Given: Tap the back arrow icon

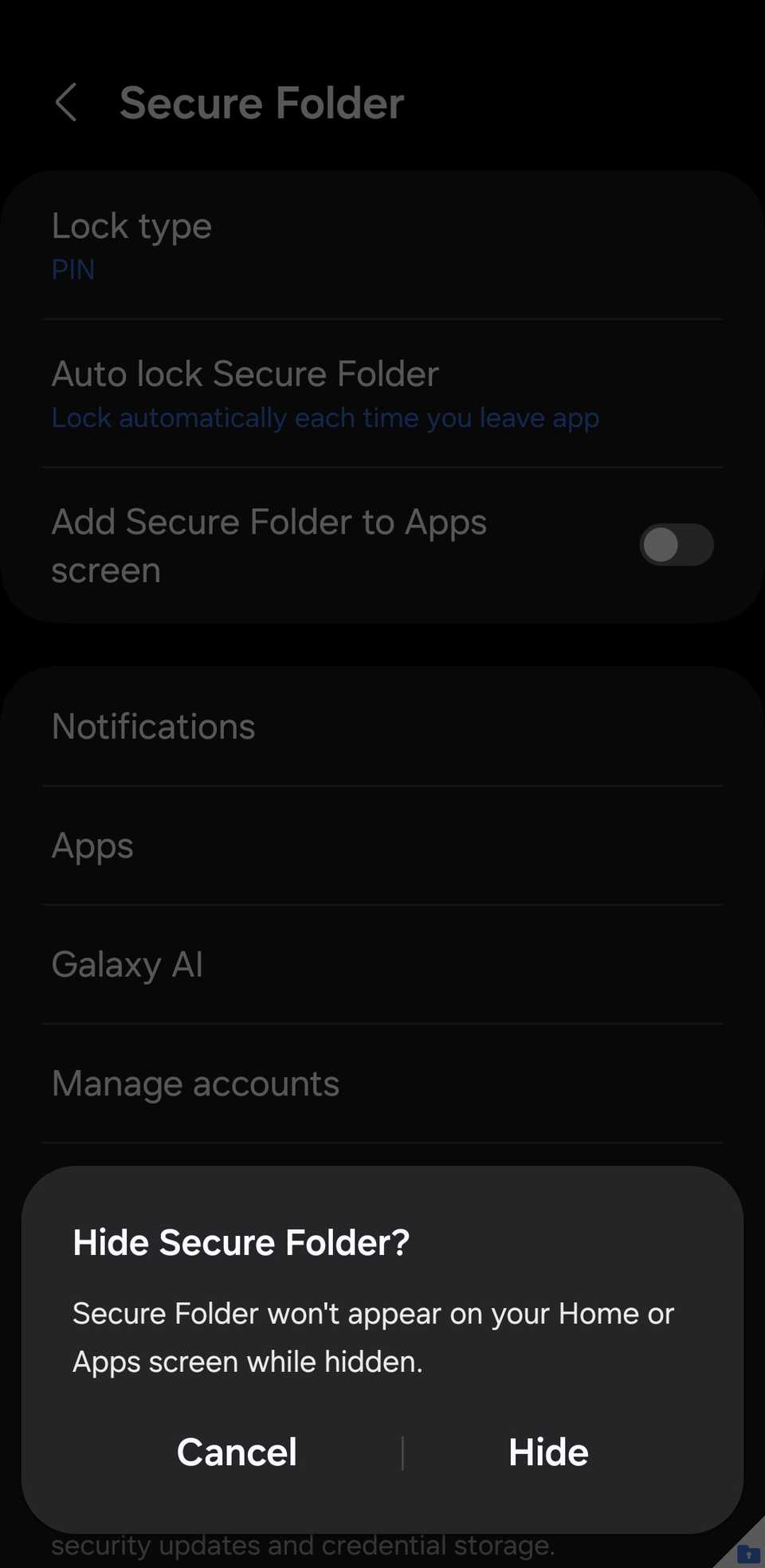Looking at the screenshot, I should [x=67, y=103].
